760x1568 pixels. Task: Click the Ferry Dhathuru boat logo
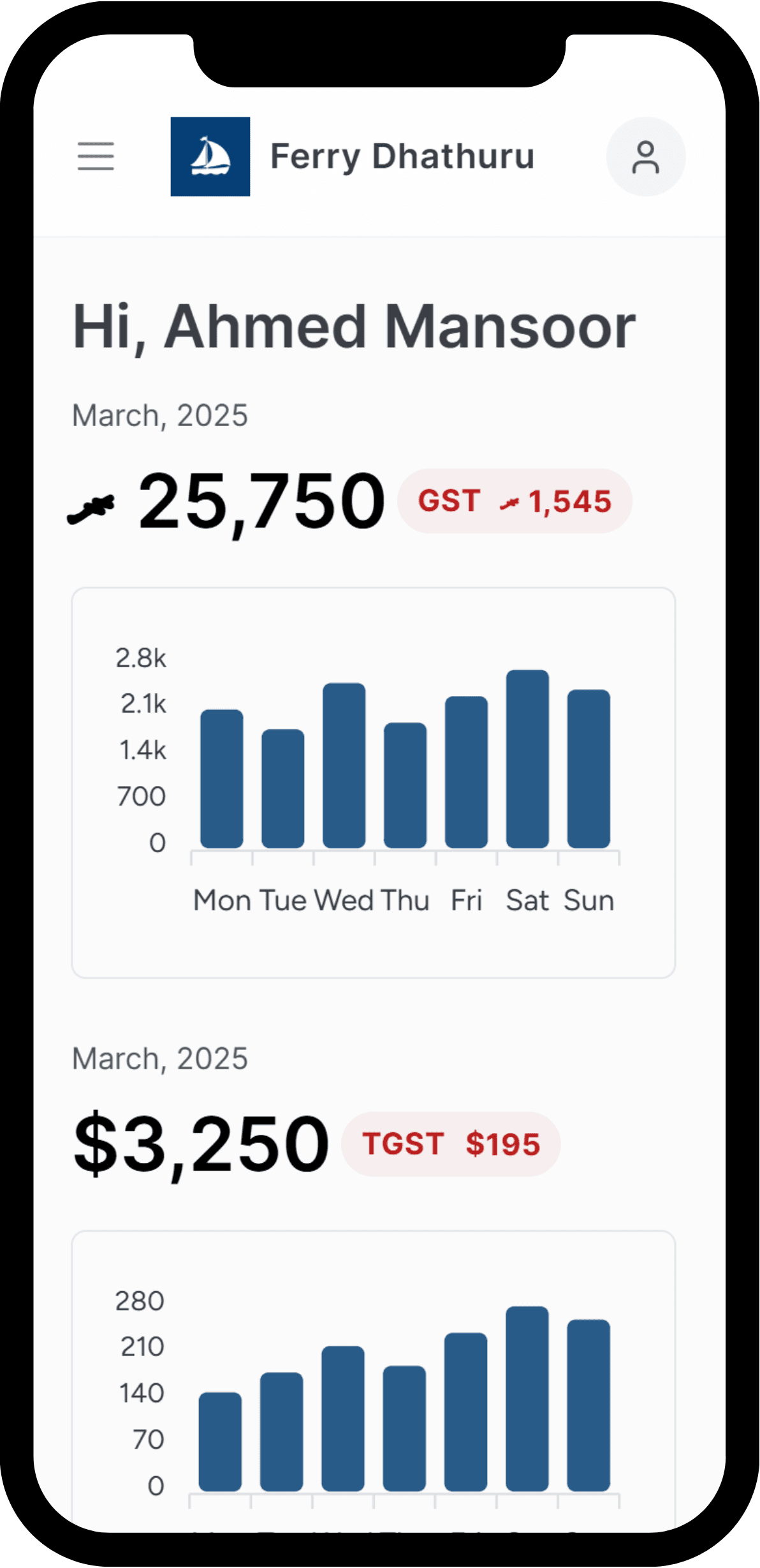(211, 156)
